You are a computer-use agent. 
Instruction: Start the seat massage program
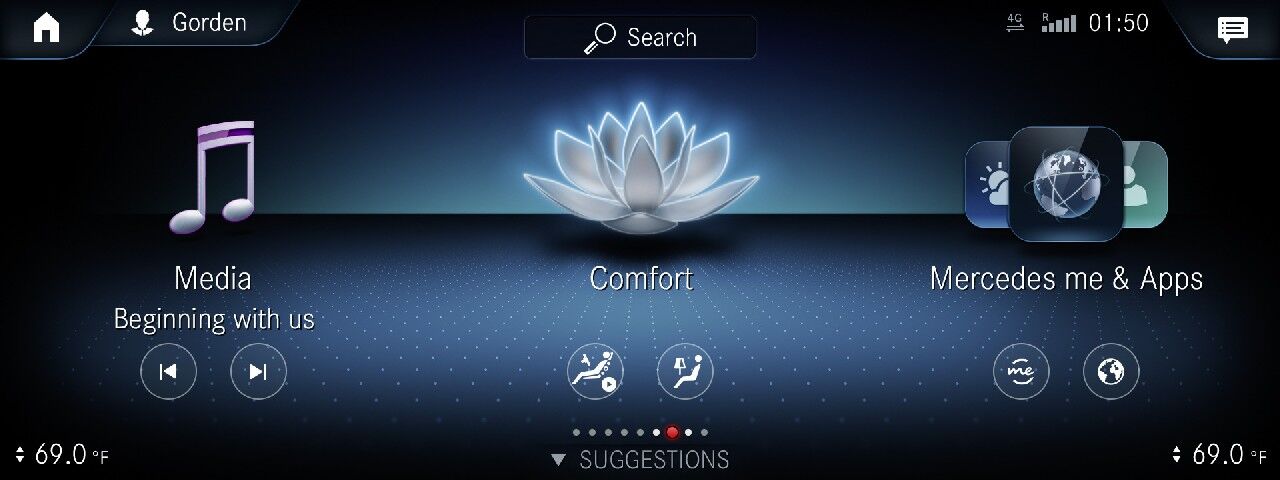click(x=595, y=372)
